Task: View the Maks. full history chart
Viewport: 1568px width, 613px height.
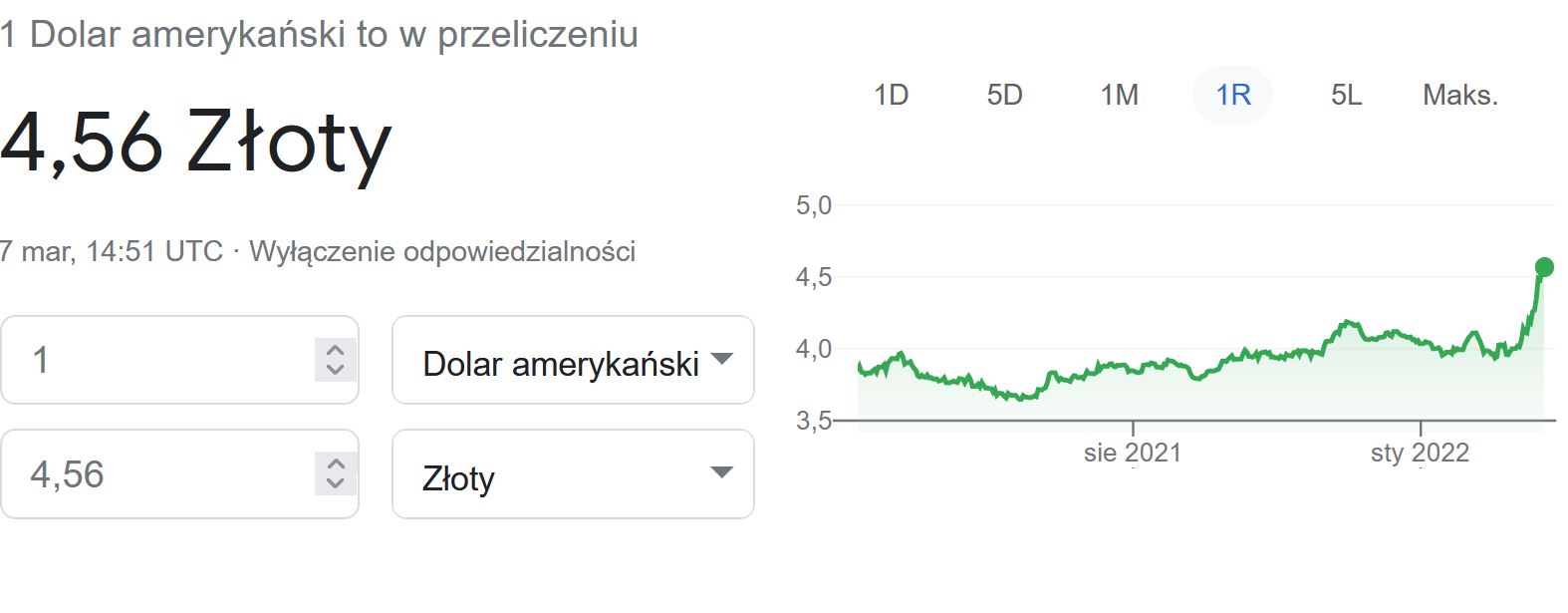Action: pos(1459,95)
